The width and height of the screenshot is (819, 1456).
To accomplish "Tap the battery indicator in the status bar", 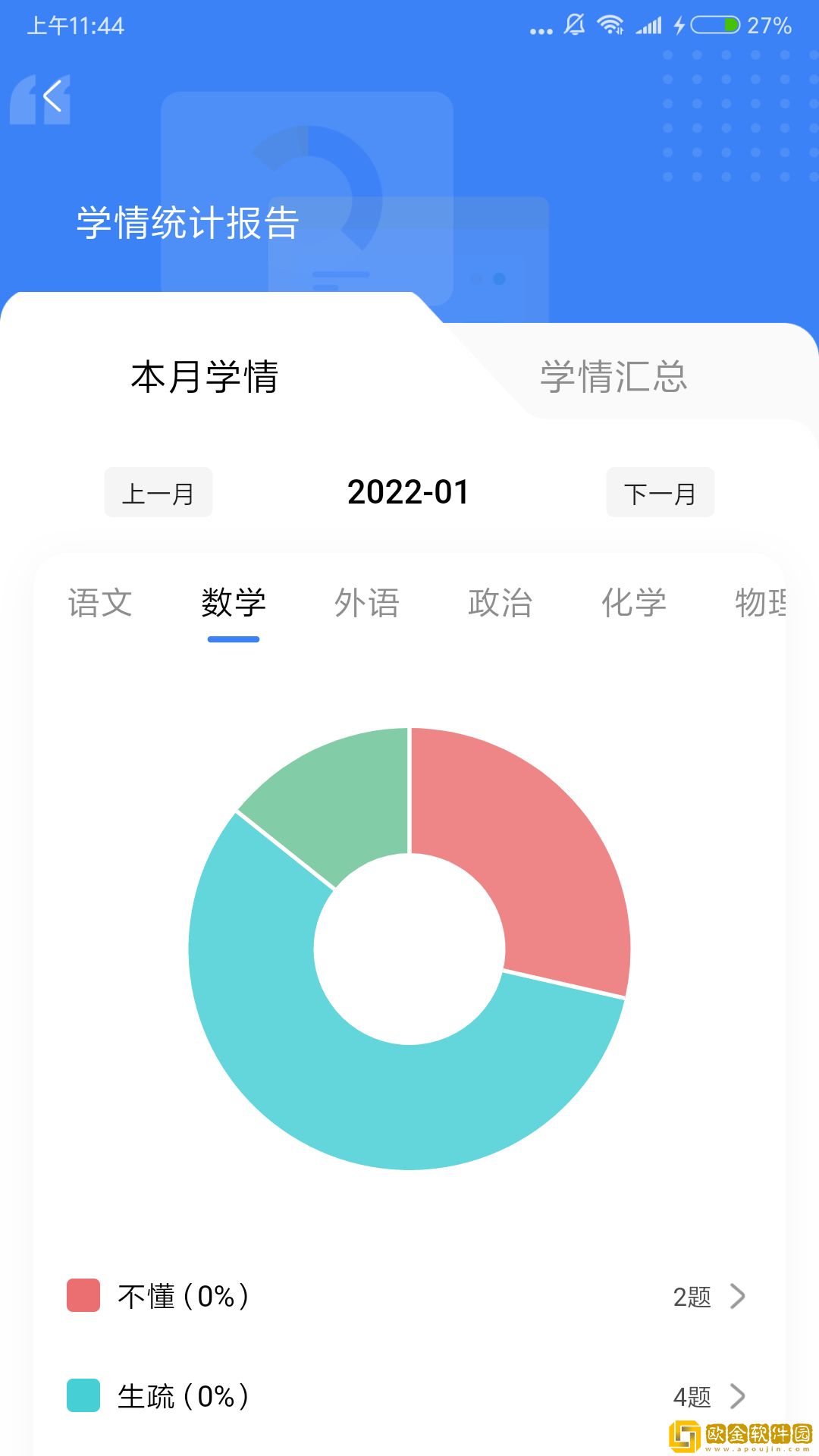I will click(714, 24).
